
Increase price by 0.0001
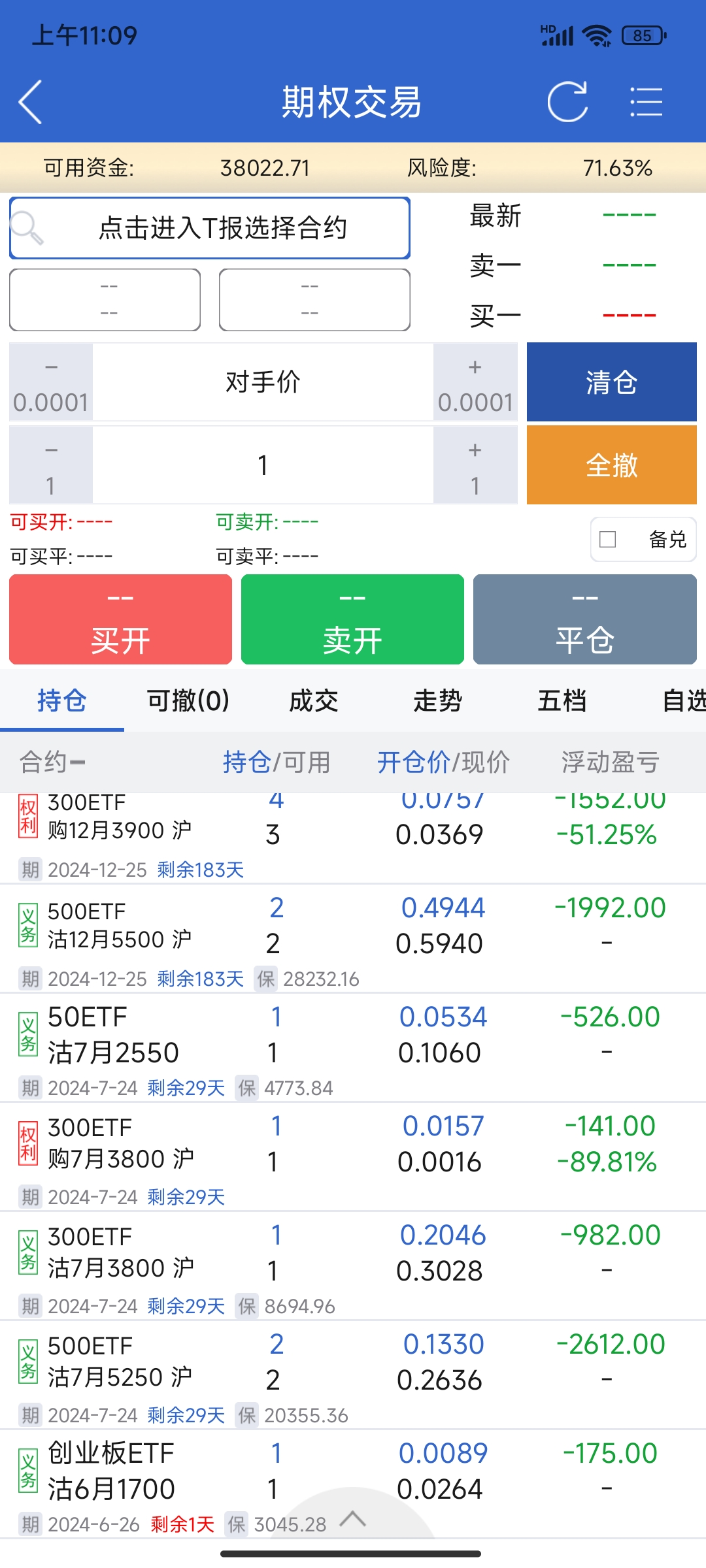pyautogui.click(x=475, y=382)
